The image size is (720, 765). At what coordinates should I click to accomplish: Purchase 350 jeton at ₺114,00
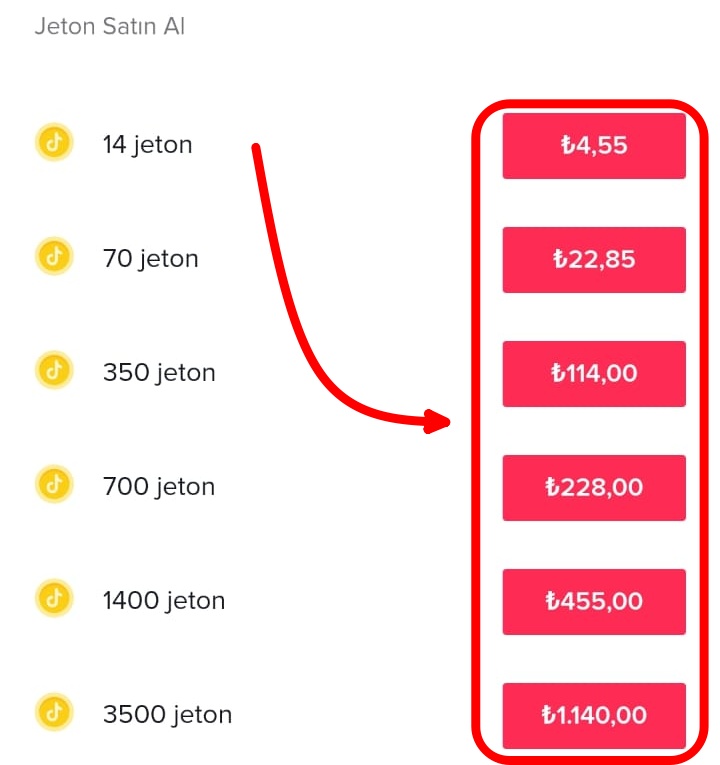(594, 373)
